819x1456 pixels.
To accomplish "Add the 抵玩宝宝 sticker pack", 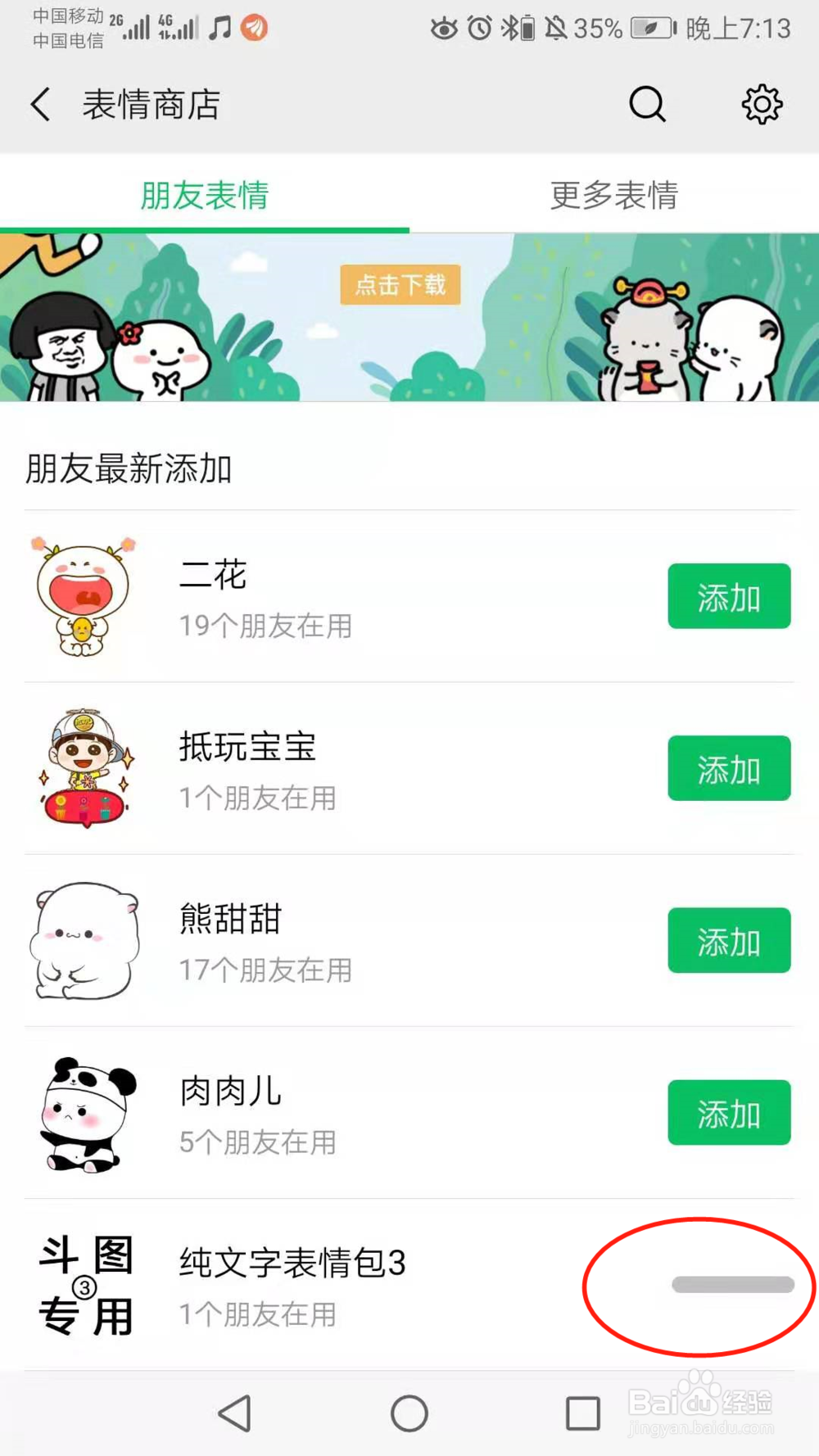I will 728,768.
